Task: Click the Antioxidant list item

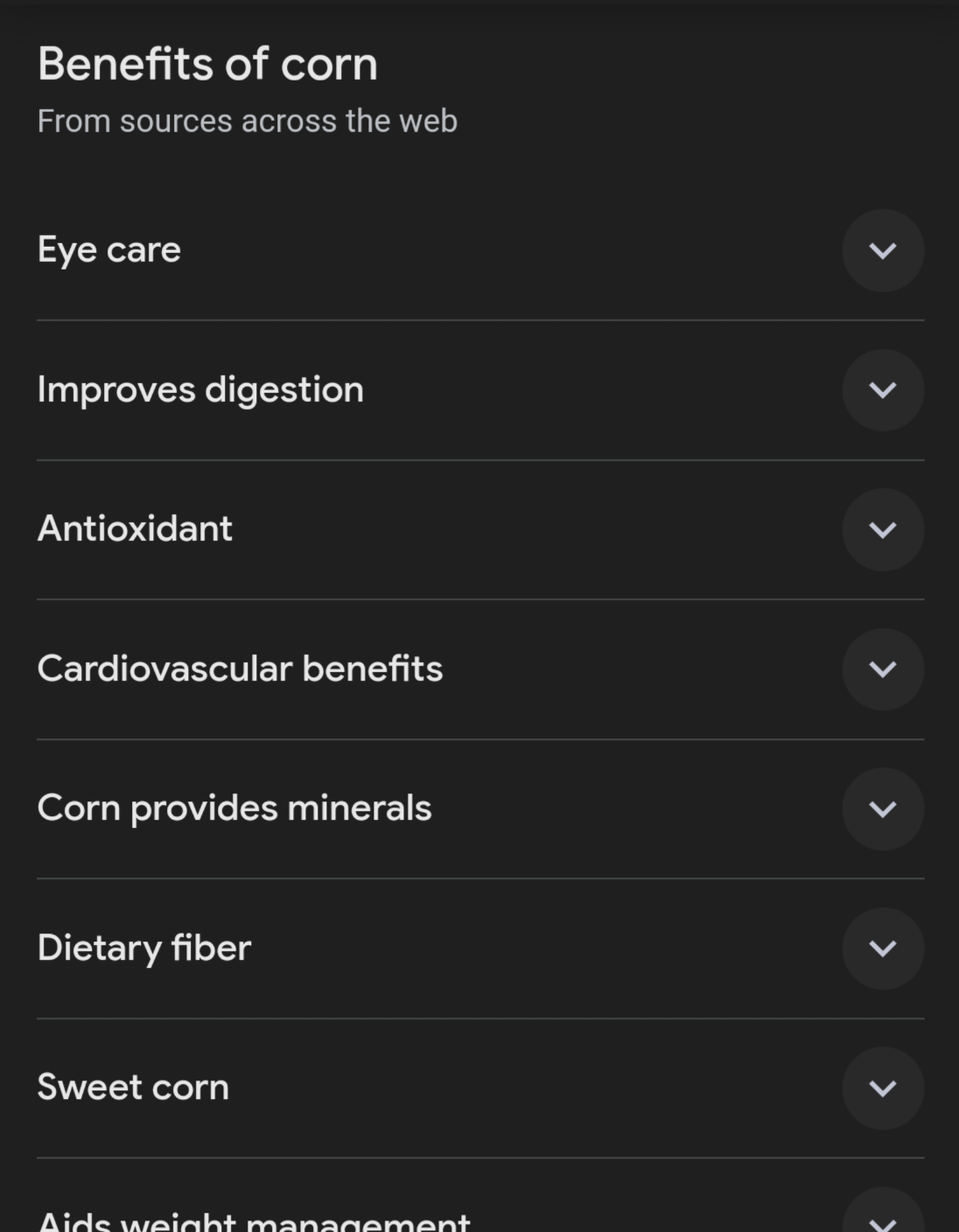Action: [x=135, y=529]
